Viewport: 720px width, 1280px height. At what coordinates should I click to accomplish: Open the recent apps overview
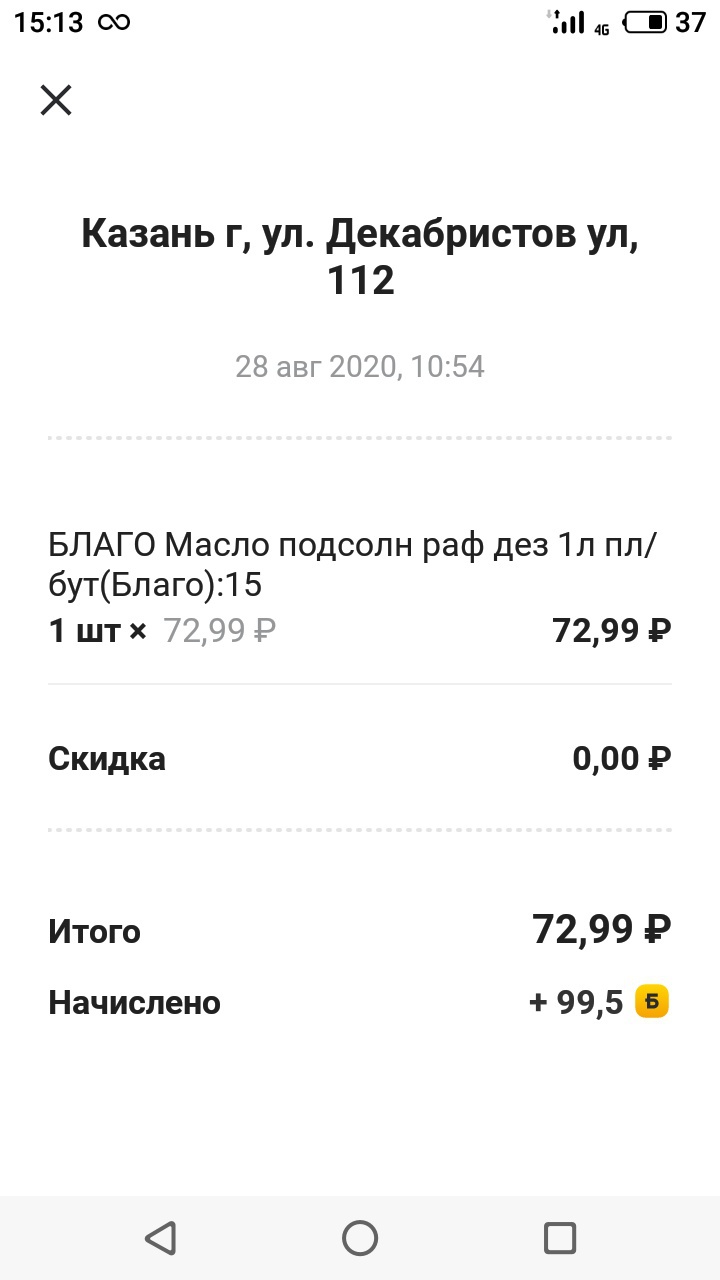[x=560, y=1238]
